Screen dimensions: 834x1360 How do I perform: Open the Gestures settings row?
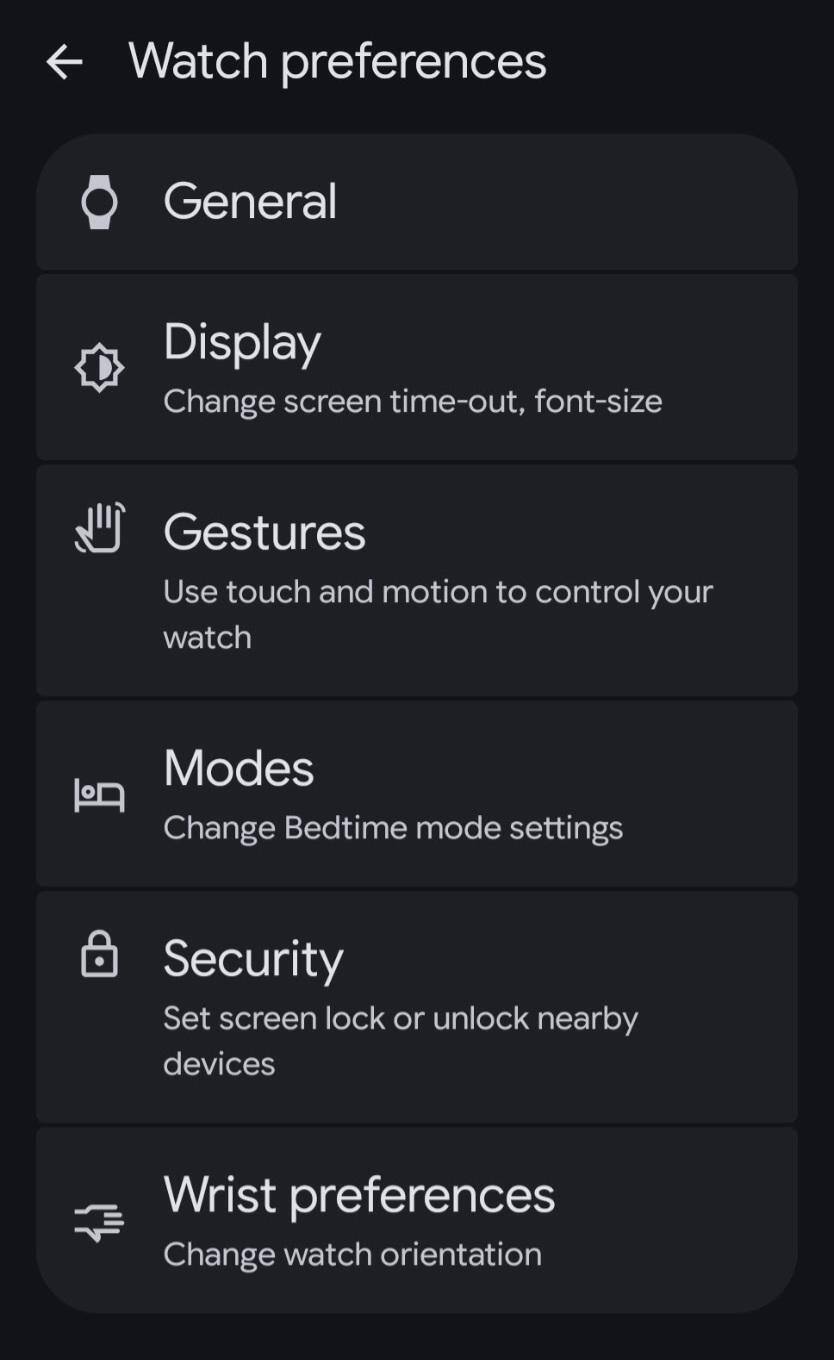[x=416, y=581]
